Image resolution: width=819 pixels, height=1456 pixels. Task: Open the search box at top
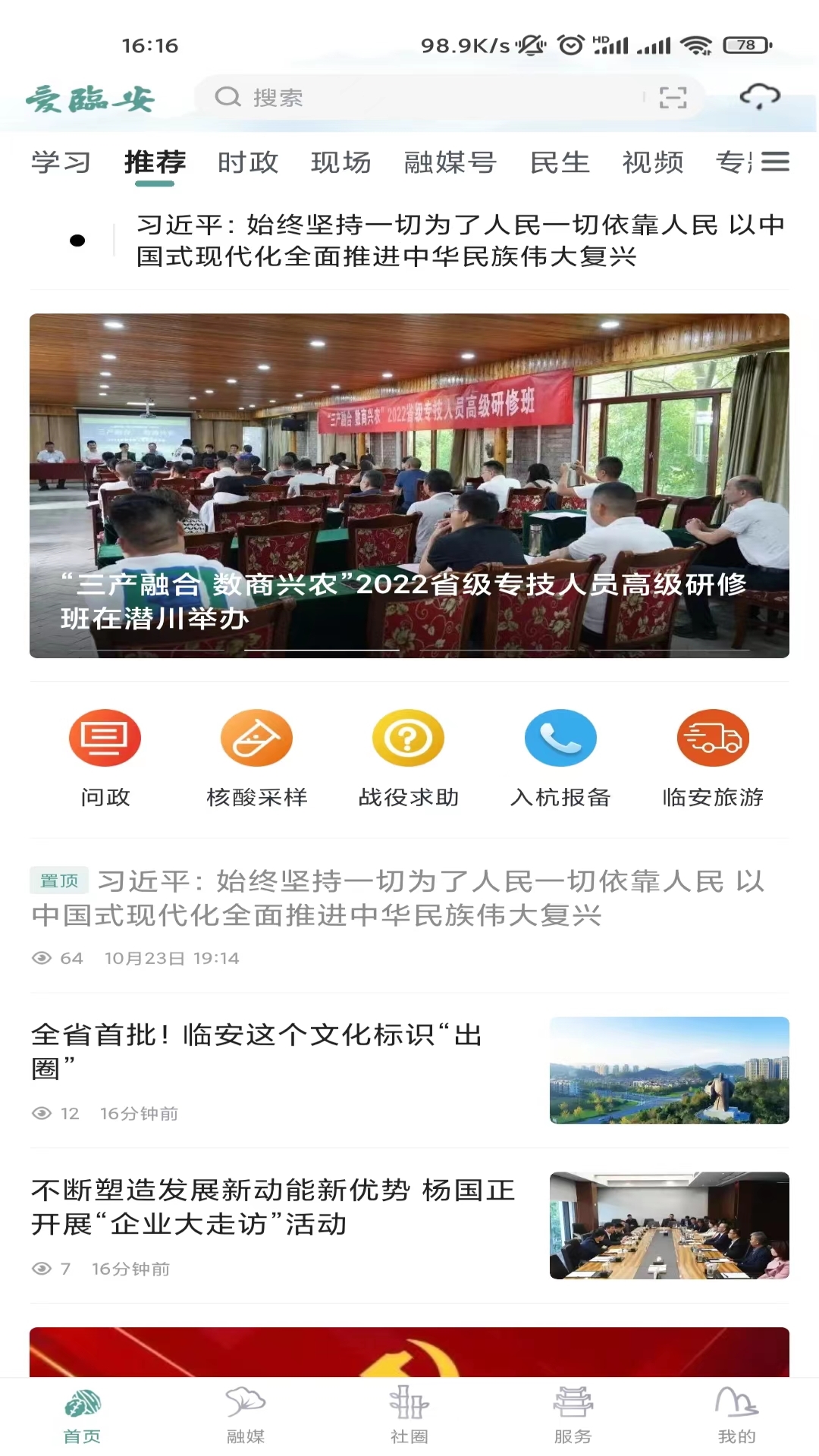[x=449, y=97]
